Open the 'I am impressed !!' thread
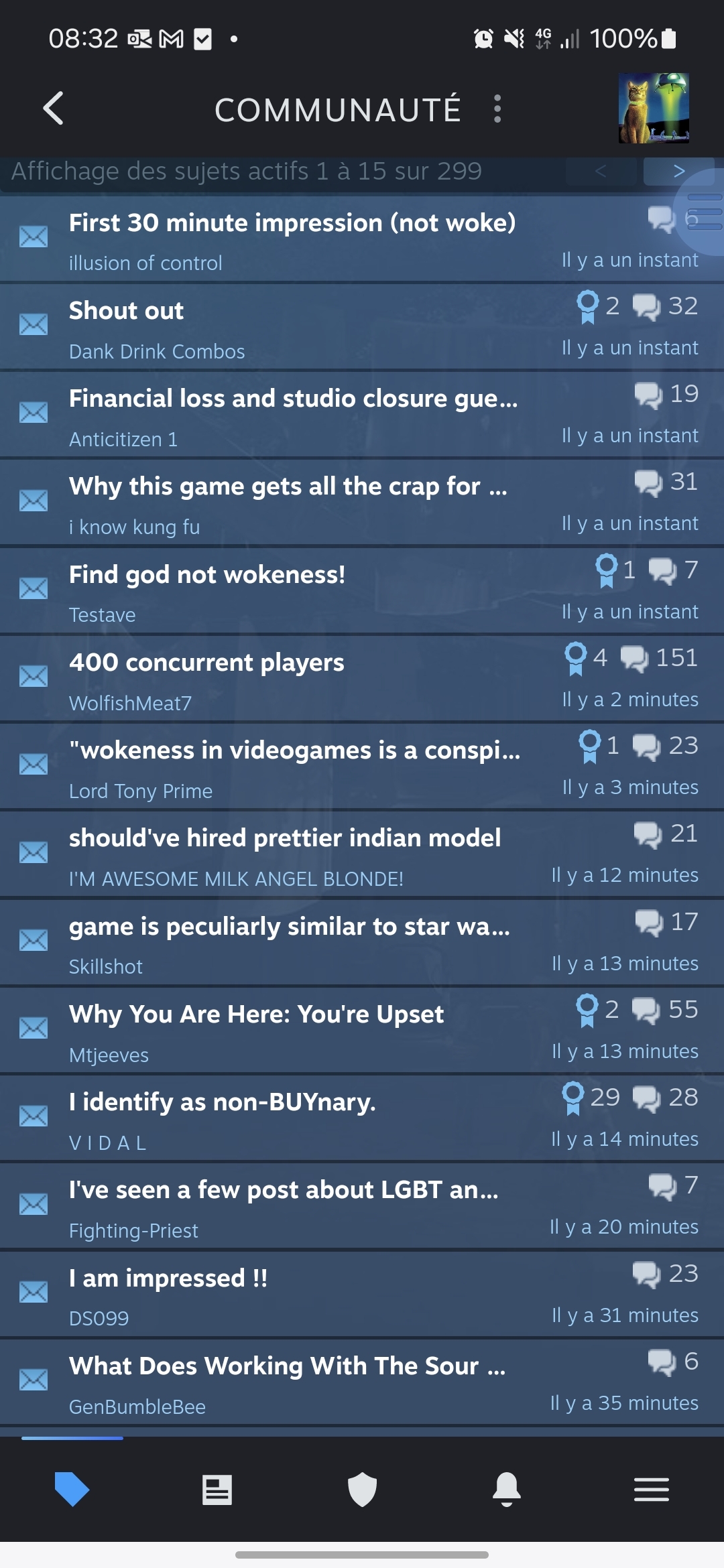This screenshot has height=1568, width=724. tap(168, 1279)
